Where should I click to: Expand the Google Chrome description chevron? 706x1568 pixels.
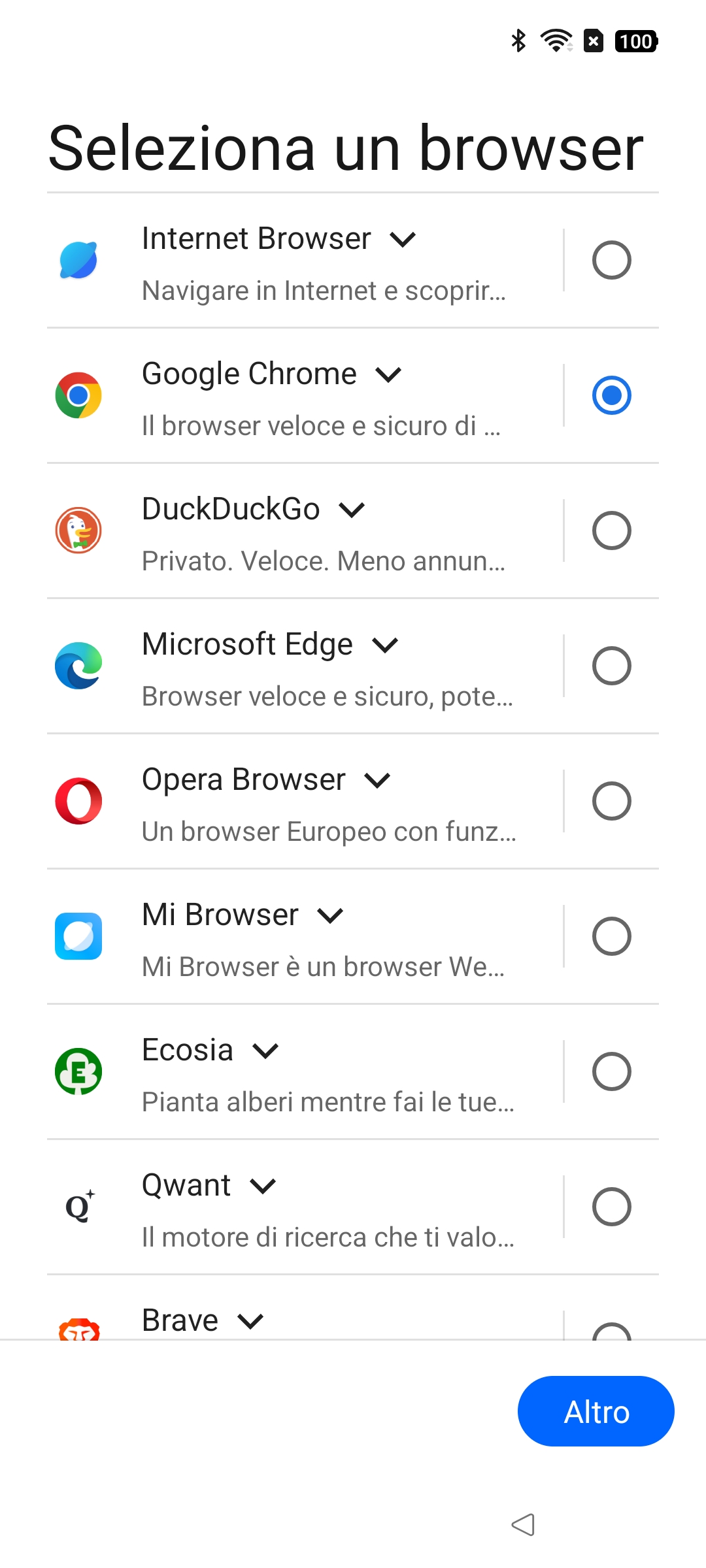tap(388, 375)
